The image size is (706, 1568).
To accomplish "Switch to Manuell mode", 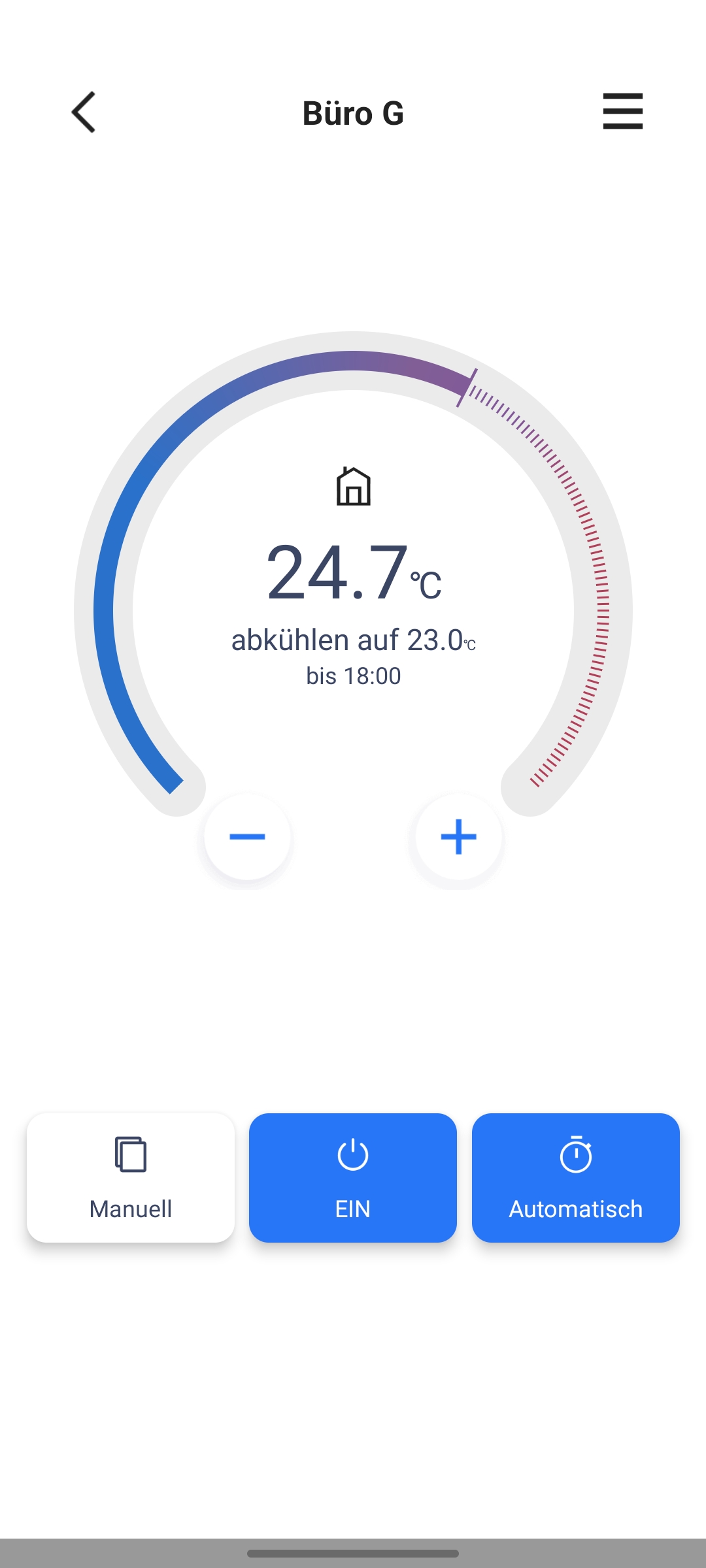I will pos(131,1177).
